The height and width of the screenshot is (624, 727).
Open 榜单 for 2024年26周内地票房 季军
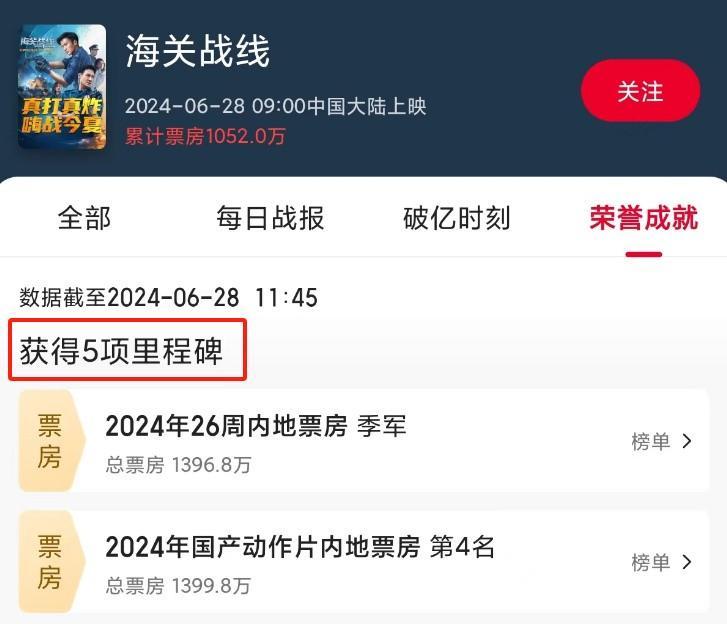pyautogui.click(x=661, y=442)
